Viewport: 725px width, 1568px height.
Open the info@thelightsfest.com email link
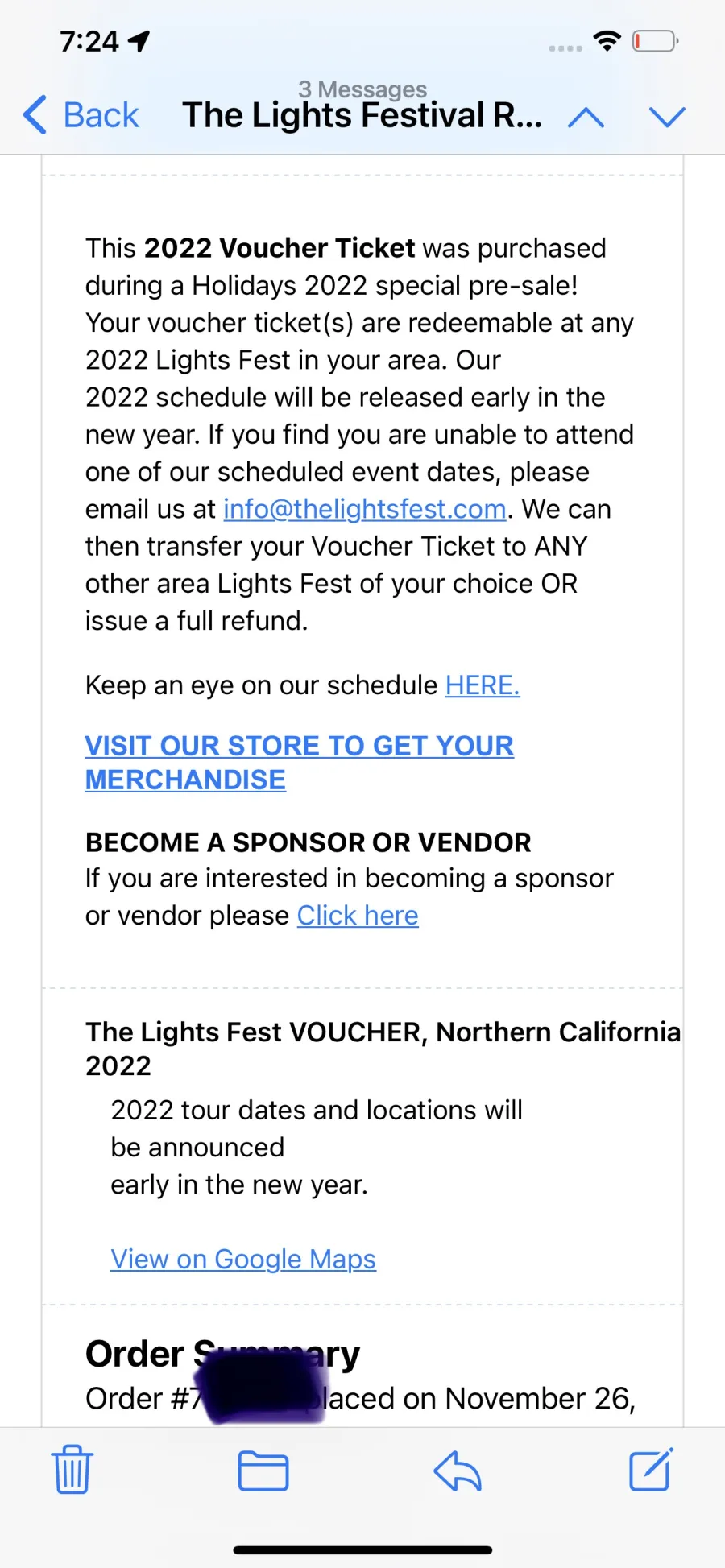pos(365,509)
